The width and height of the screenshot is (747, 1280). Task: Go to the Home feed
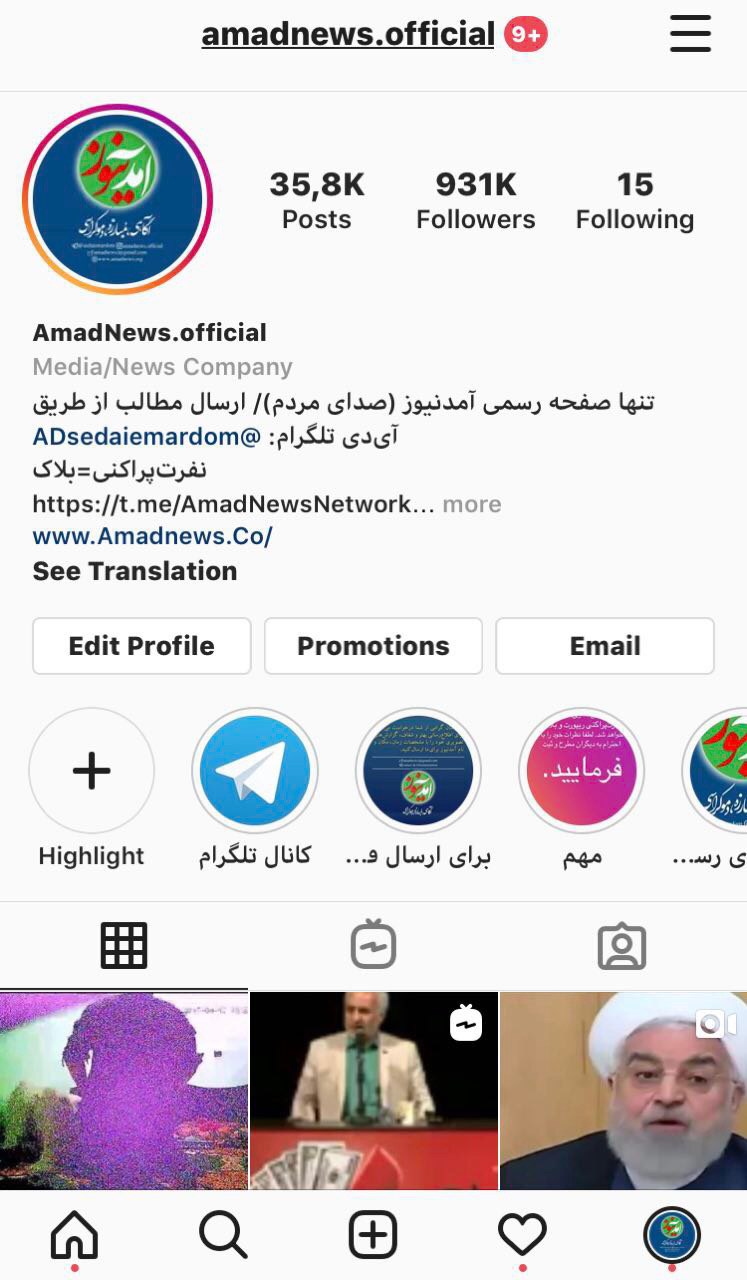pyautogui.click(x=75, y=1236)
